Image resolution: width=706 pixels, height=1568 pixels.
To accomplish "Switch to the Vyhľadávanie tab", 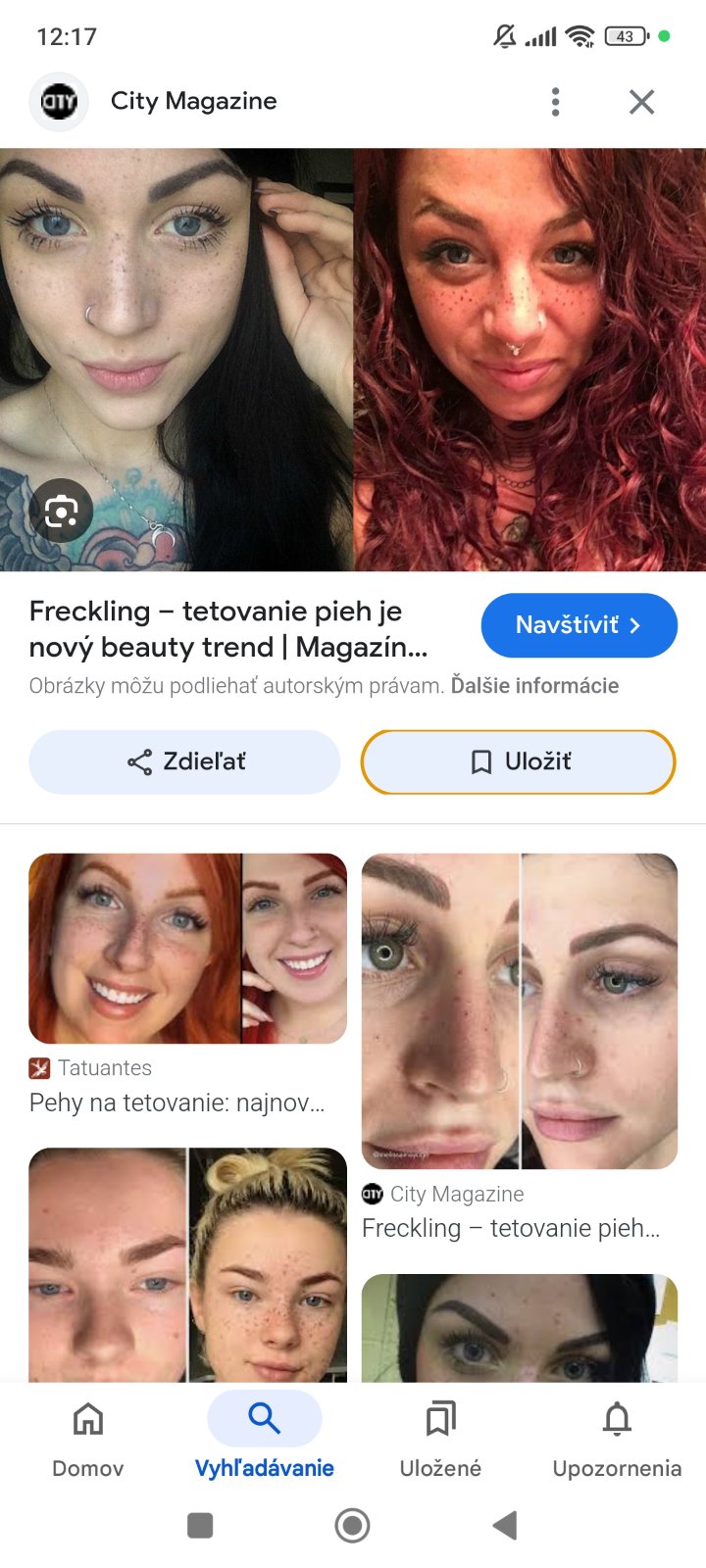I will (265, 1436).
